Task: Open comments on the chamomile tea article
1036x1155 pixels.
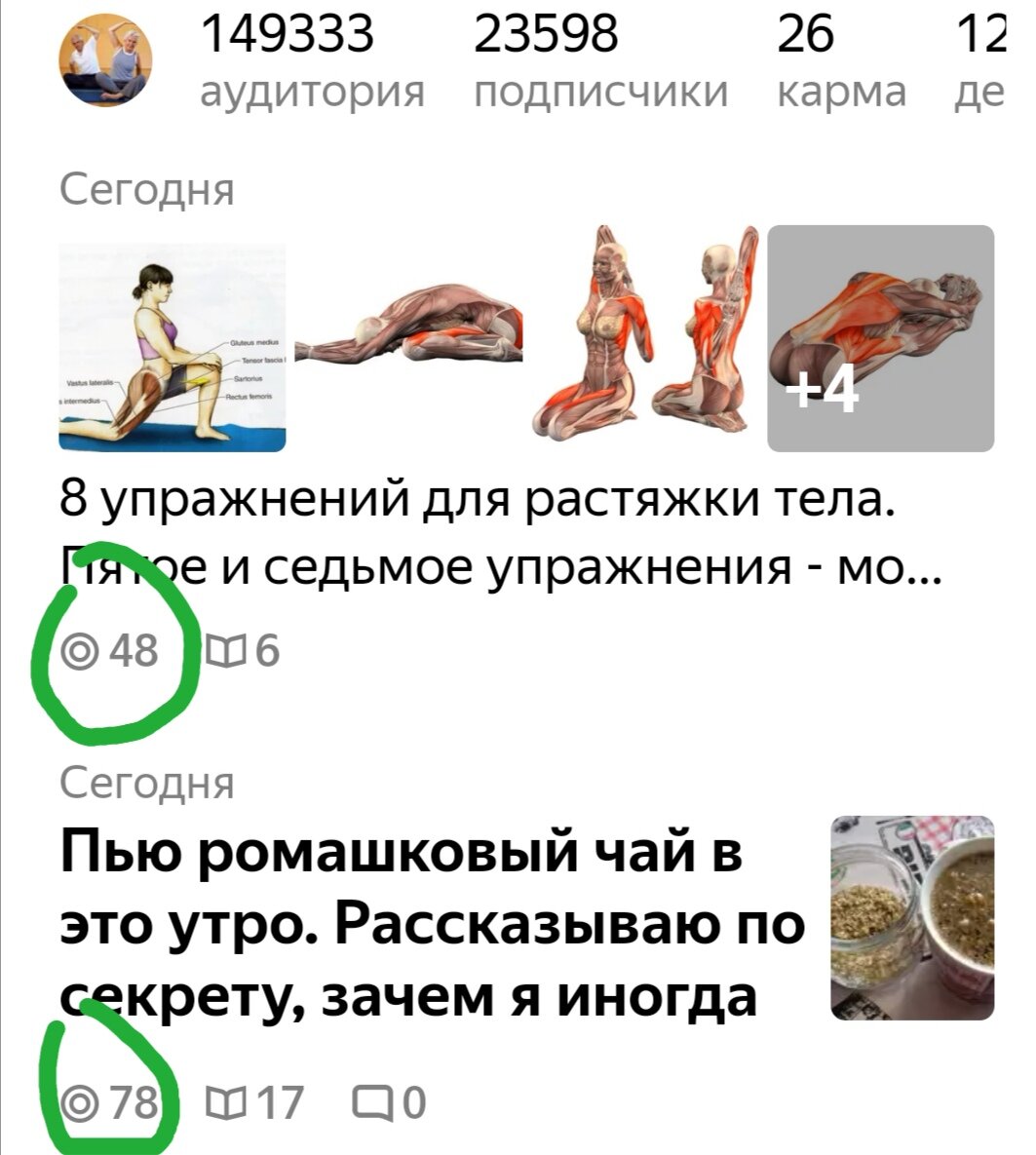Action: click(391, 1103)
